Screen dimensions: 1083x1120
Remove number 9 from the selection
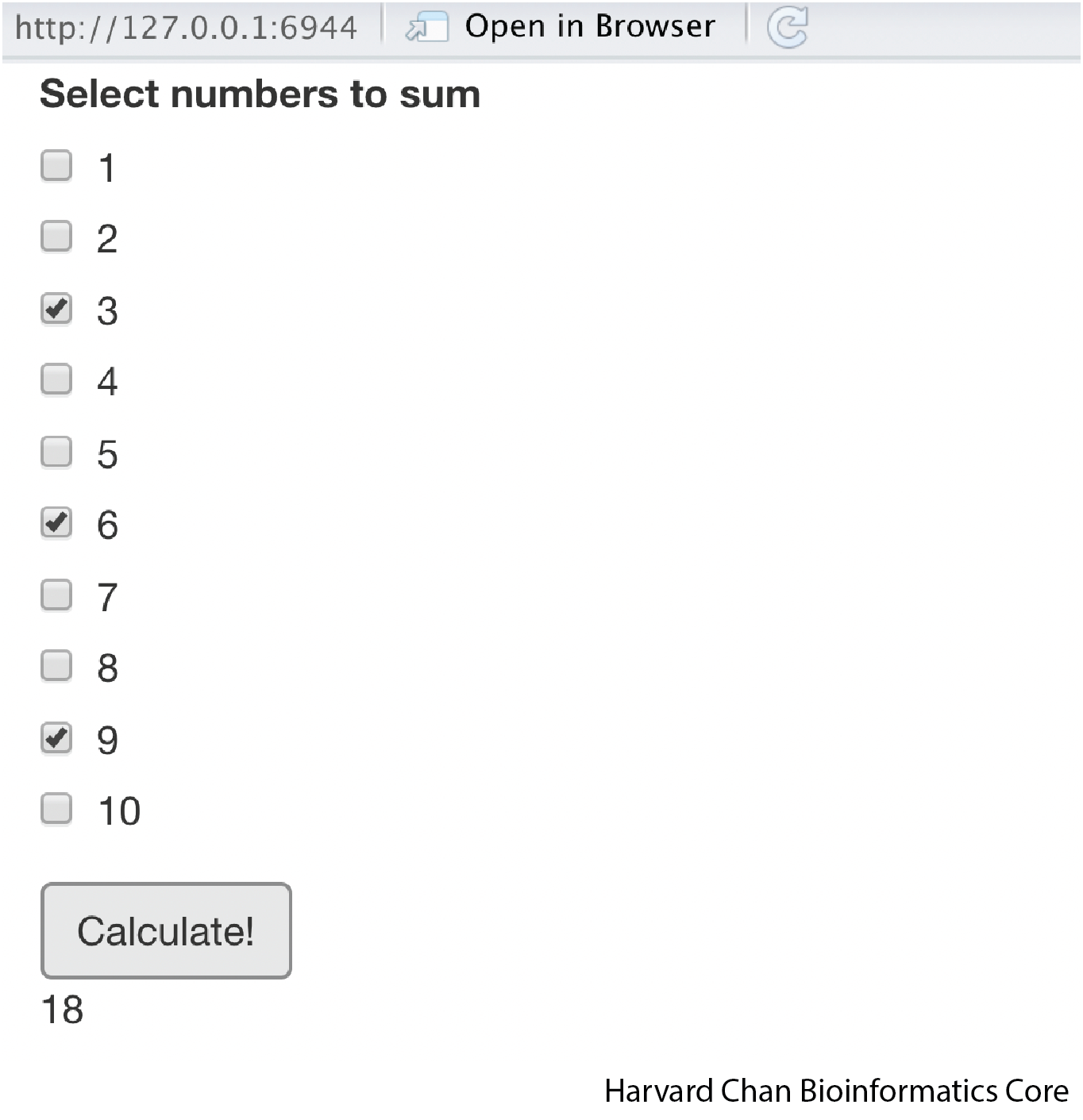tap(56, 738)
